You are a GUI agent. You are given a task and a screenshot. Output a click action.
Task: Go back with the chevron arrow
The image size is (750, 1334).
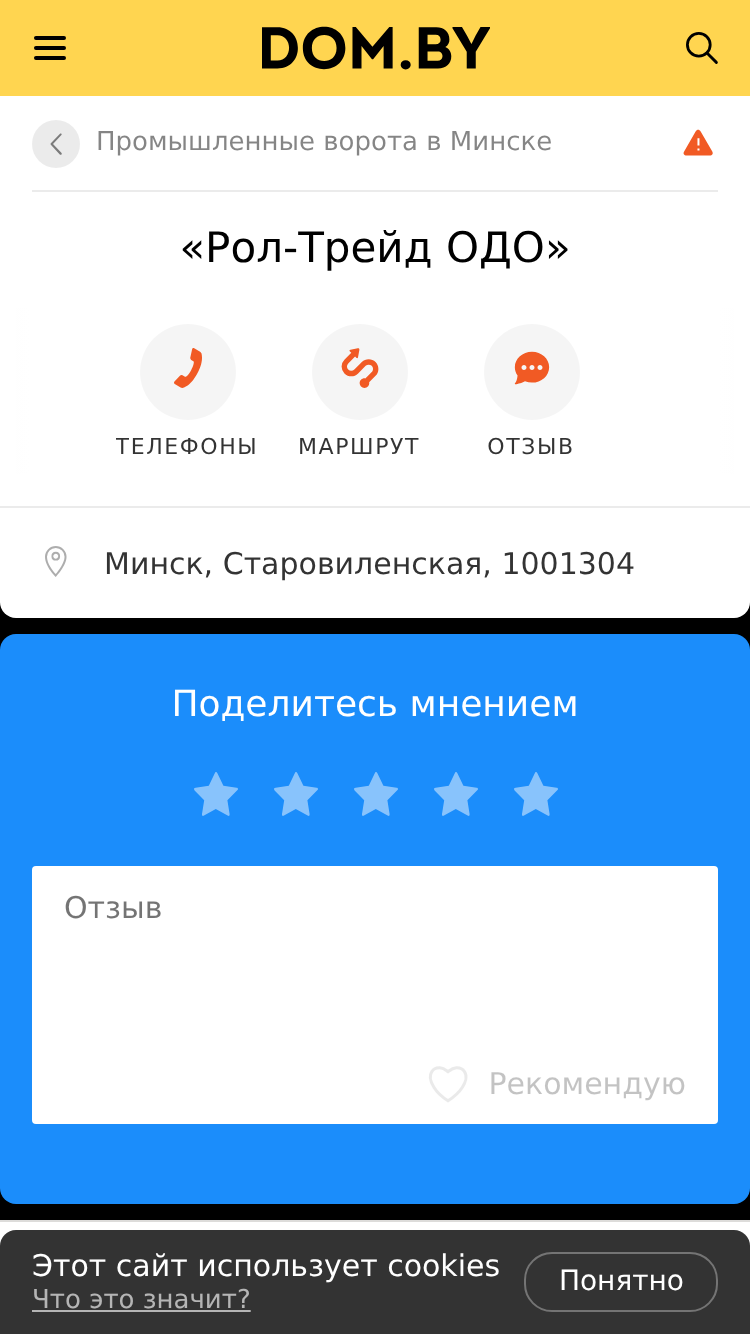[56, 144]
